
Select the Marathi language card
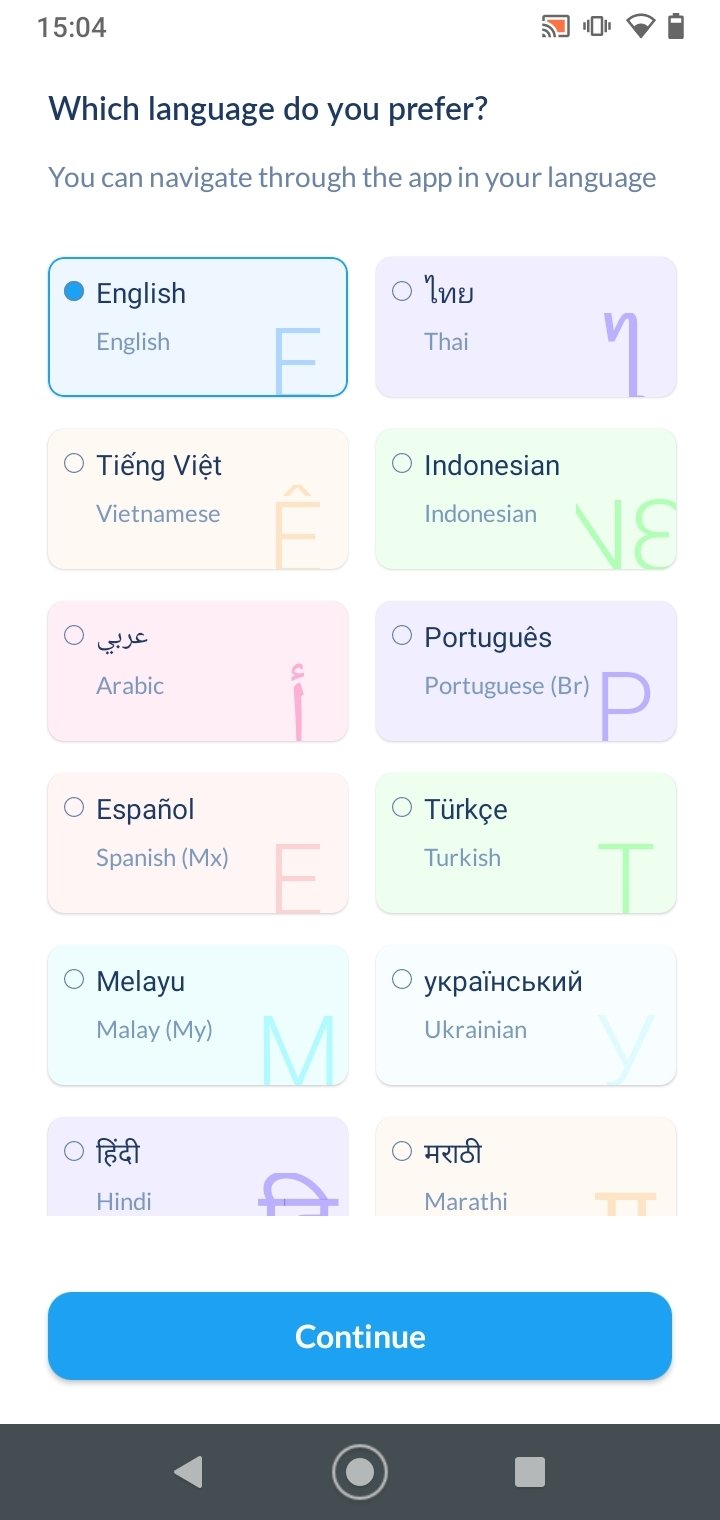[x=526, y=1166]
